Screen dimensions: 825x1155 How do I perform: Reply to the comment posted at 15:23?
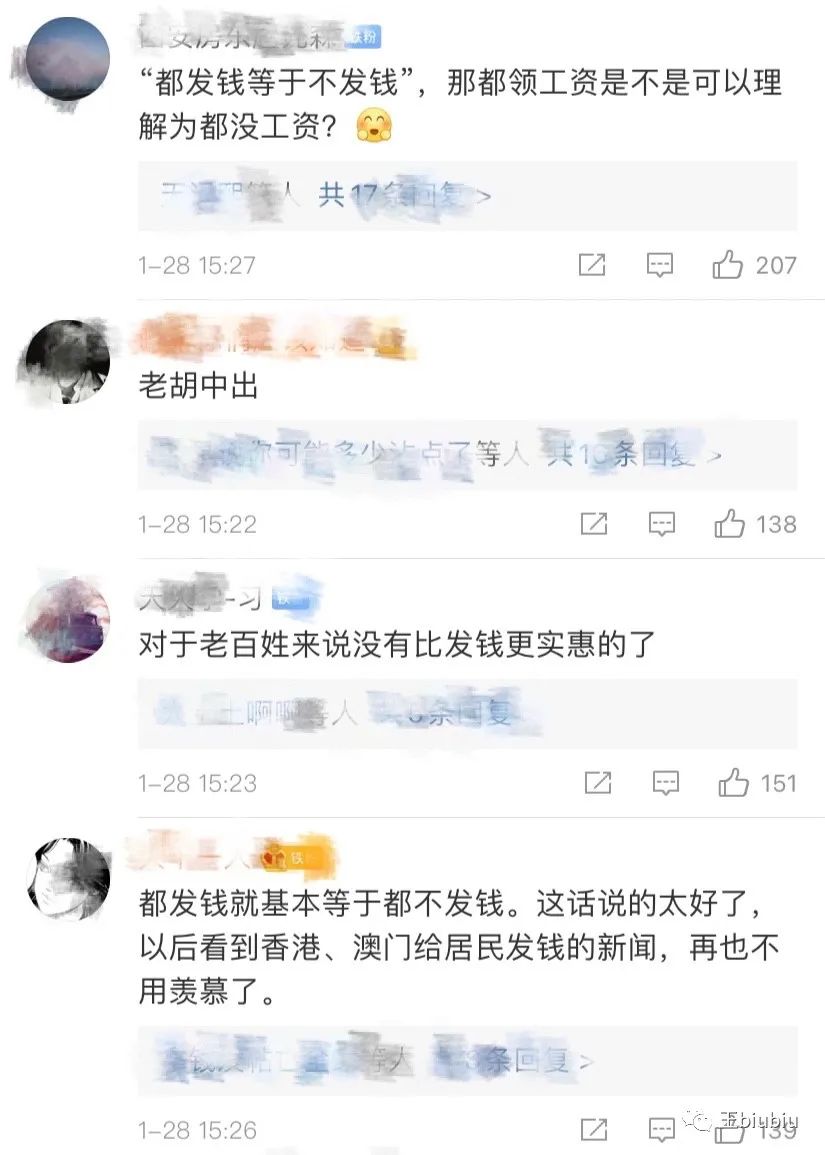pyautogui.click(x=665, y=783)
